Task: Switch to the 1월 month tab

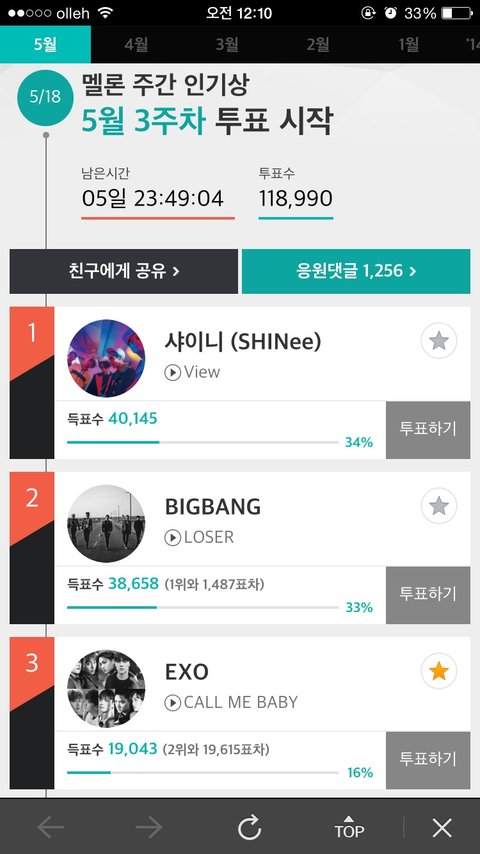Action: point(409,44)
